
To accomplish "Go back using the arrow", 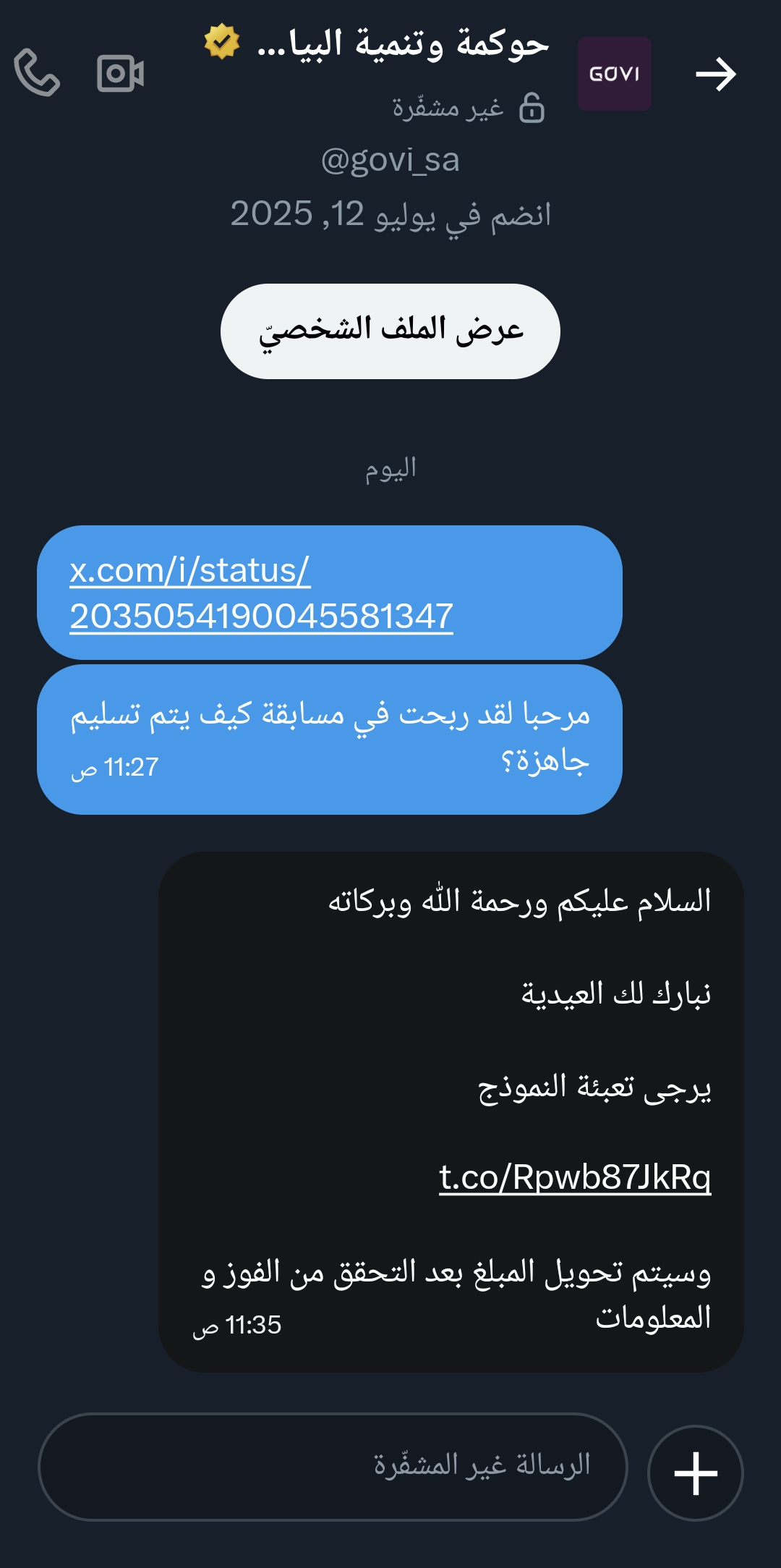I will [715, 74].
